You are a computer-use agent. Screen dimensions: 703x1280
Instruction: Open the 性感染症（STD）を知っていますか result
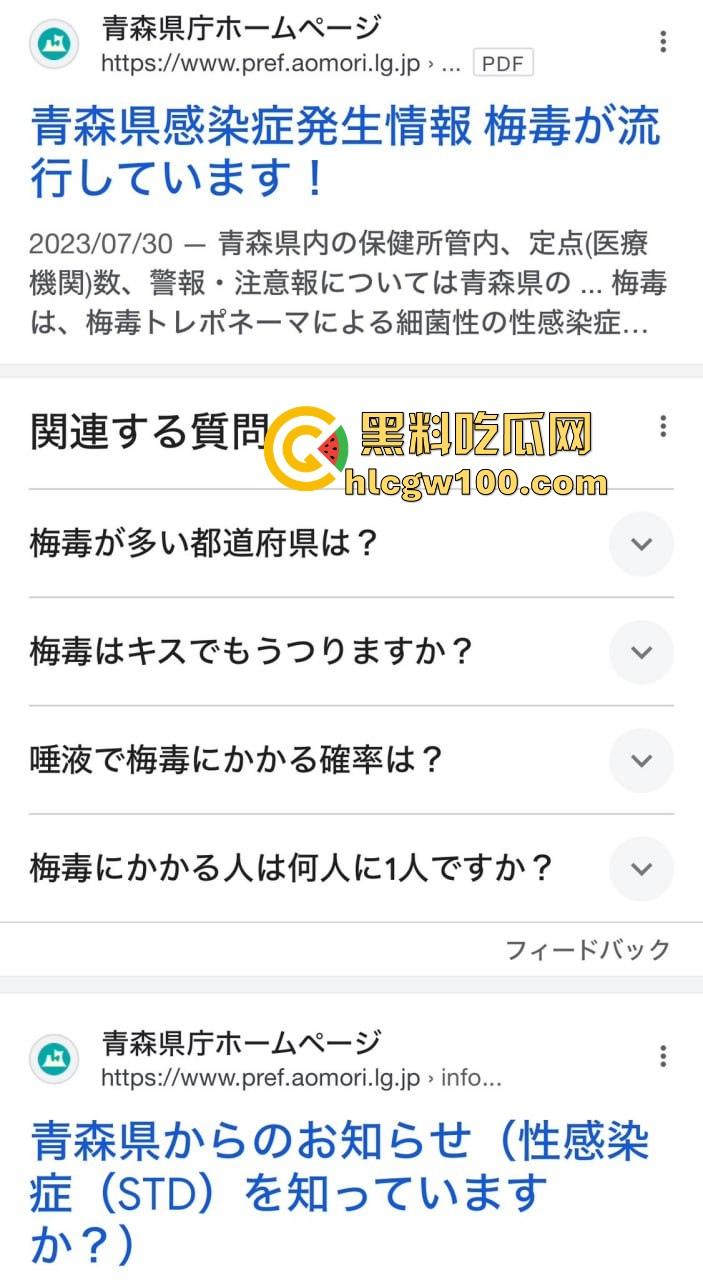click(340, 1191)
